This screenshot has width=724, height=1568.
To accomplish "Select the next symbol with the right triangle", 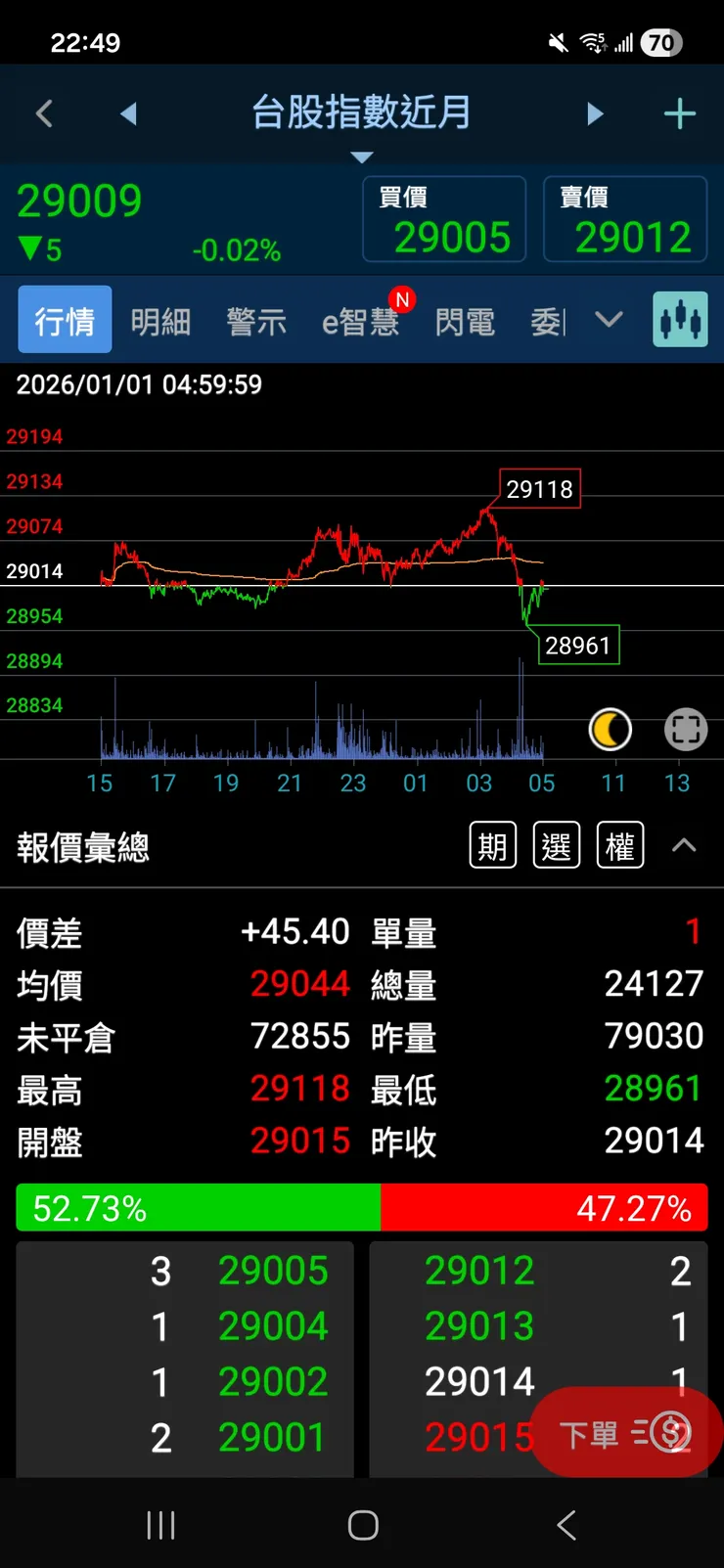I will [596, 113].
